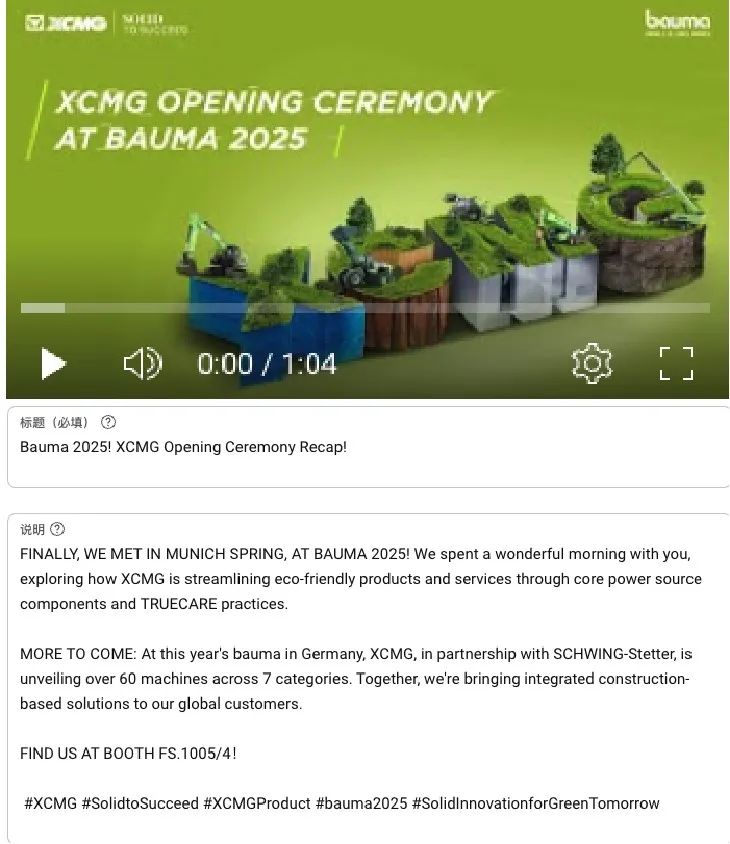Screen dimensions: 730x844
Task: Open help icon next to description label
Action: [58, 529]
